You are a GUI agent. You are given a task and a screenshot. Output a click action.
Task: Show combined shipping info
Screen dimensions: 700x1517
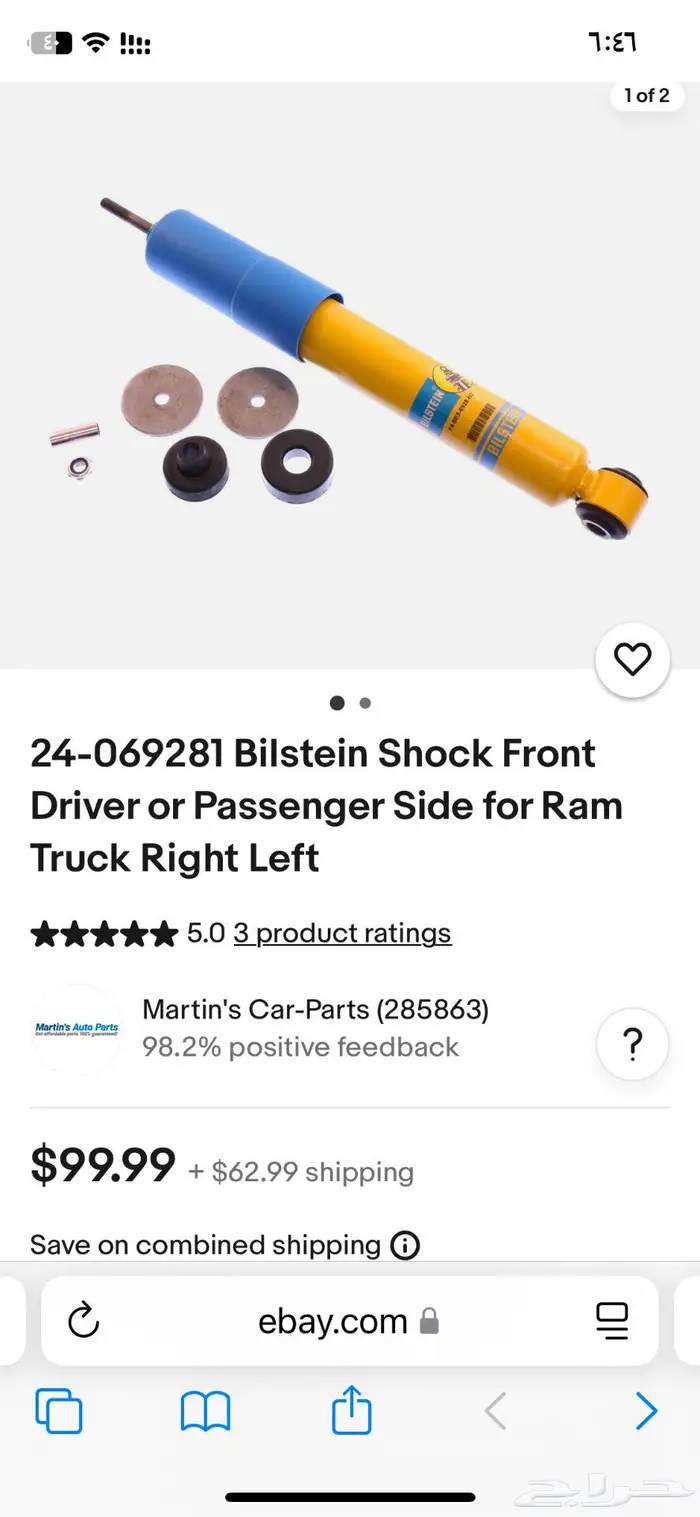405,1246
